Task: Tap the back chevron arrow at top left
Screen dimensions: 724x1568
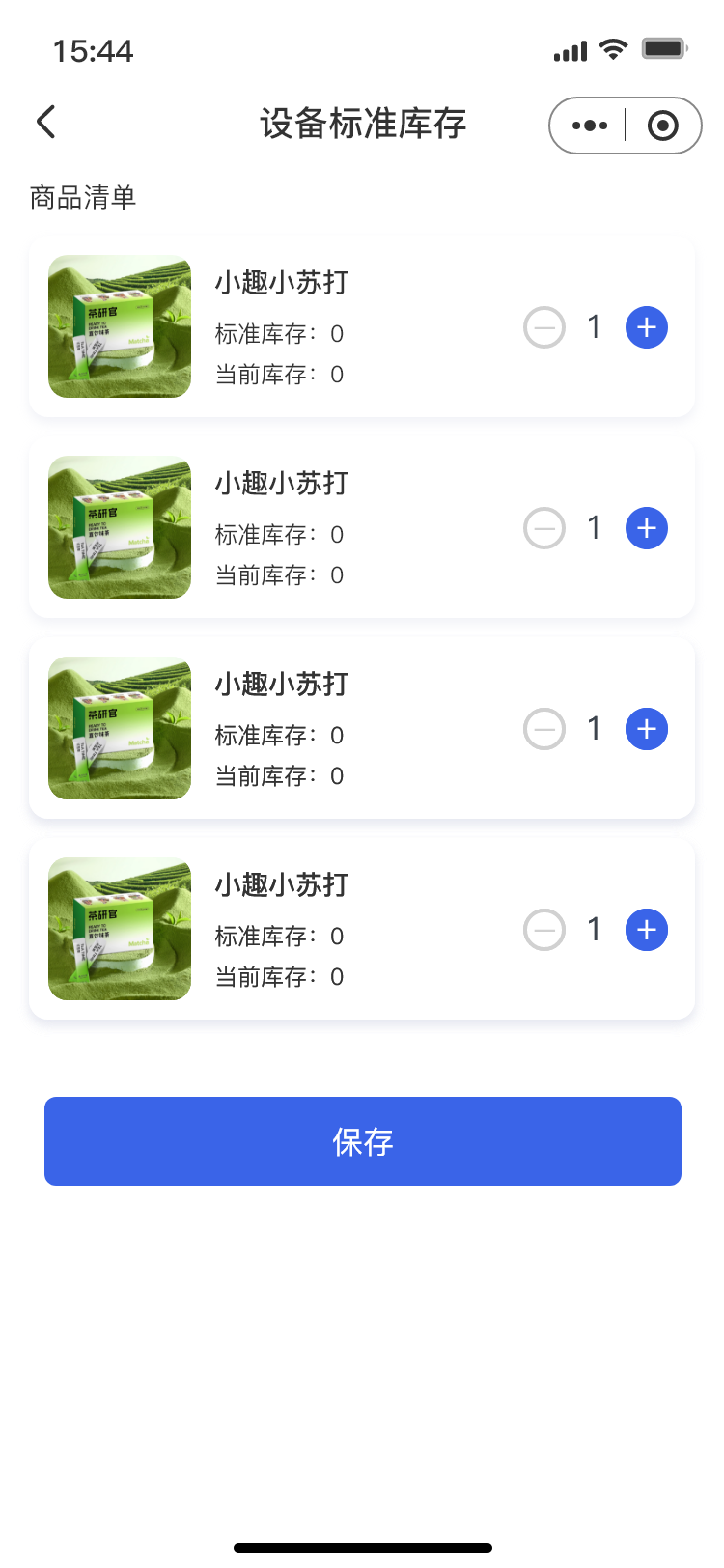Action: [x=44, y=123]
